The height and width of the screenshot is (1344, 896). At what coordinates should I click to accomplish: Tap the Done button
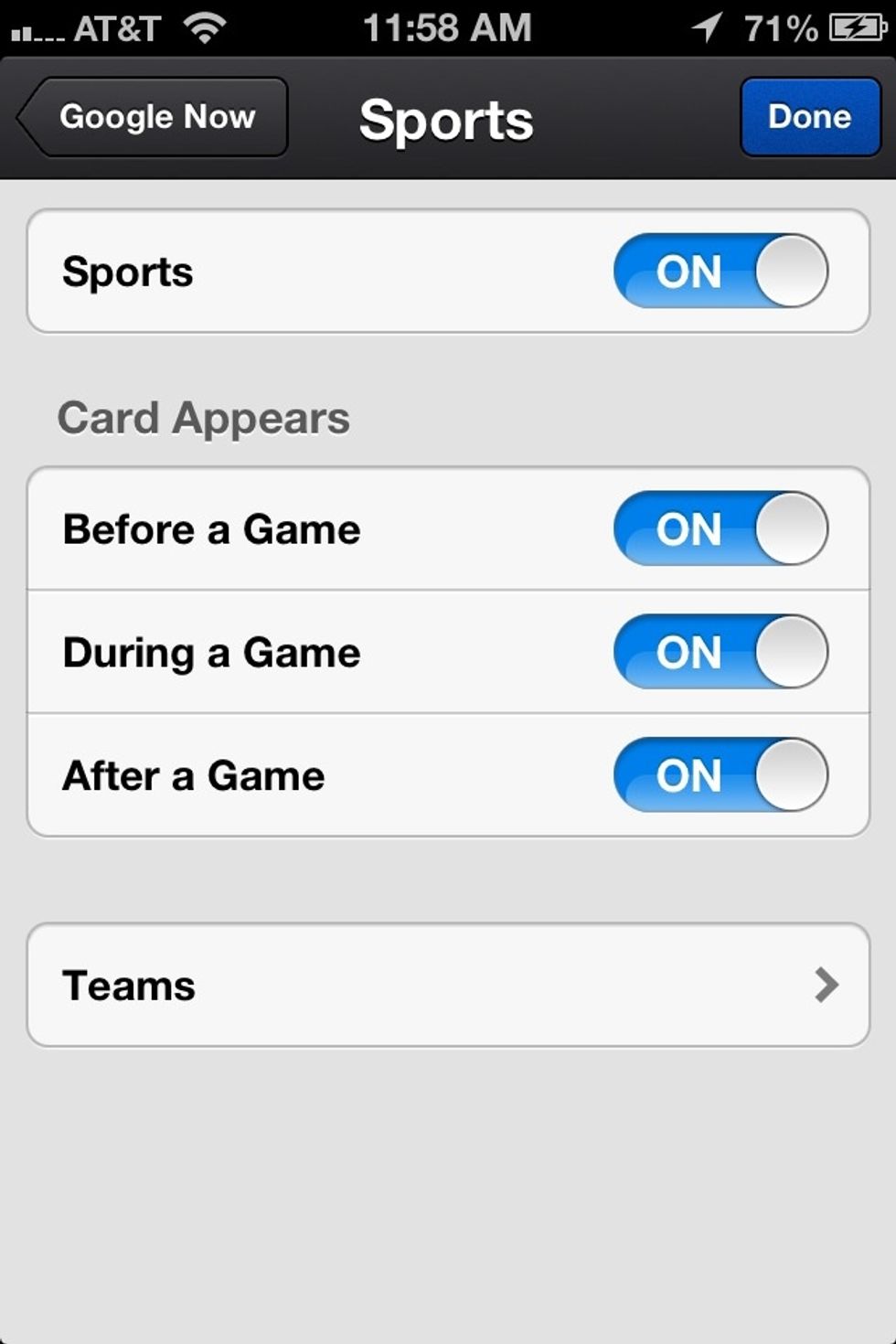coord(810,117)
